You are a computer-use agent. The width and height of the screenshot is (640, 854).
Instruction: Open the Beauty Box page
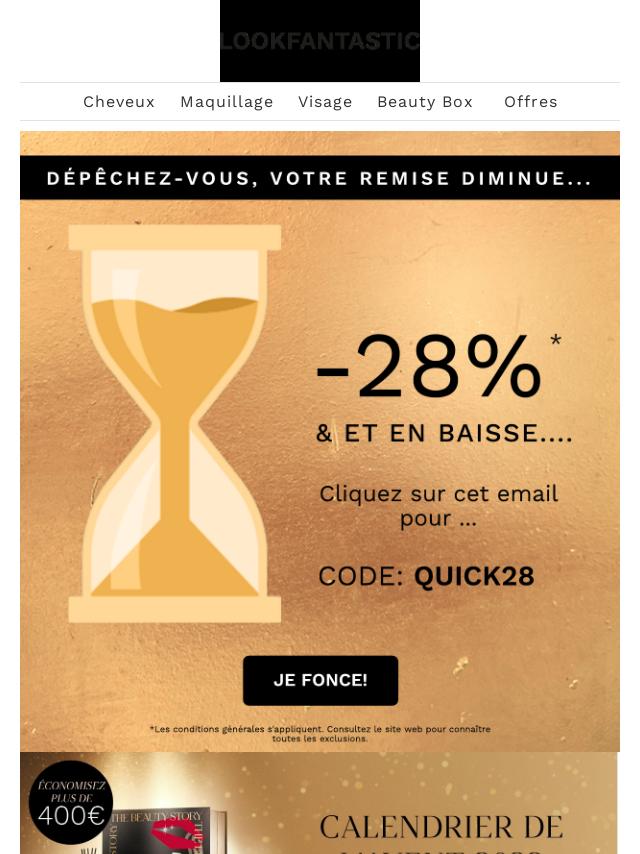(x=425, y=102)
